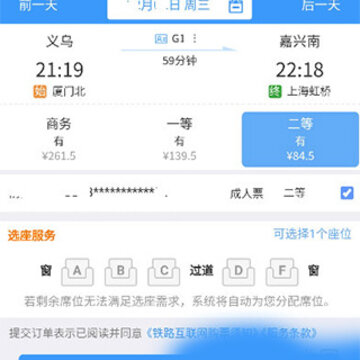Choose aisle seat D
This screenshot has height=360, width=360.
pyautogui.click(x=239, y=272)
